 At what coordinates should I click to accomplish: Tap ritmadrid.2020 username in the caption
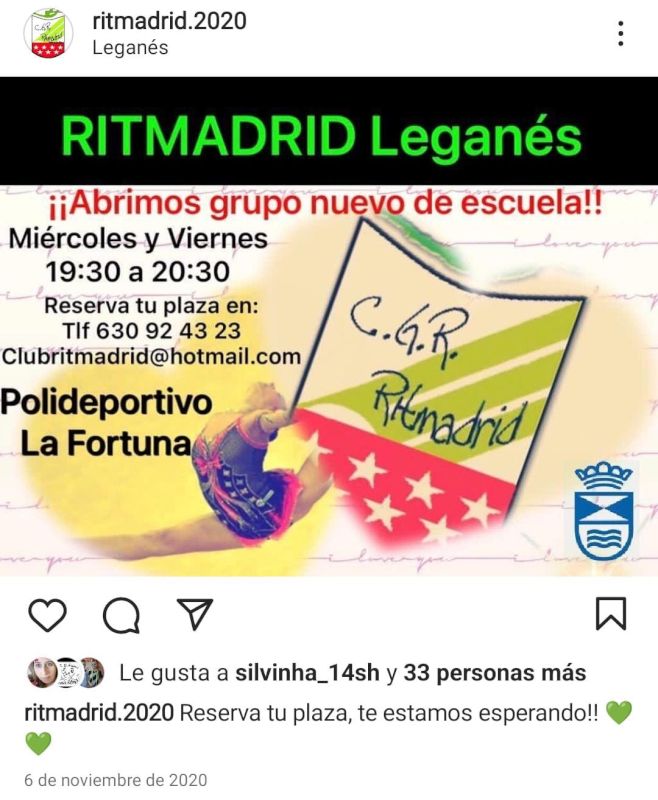pos(99,713)
